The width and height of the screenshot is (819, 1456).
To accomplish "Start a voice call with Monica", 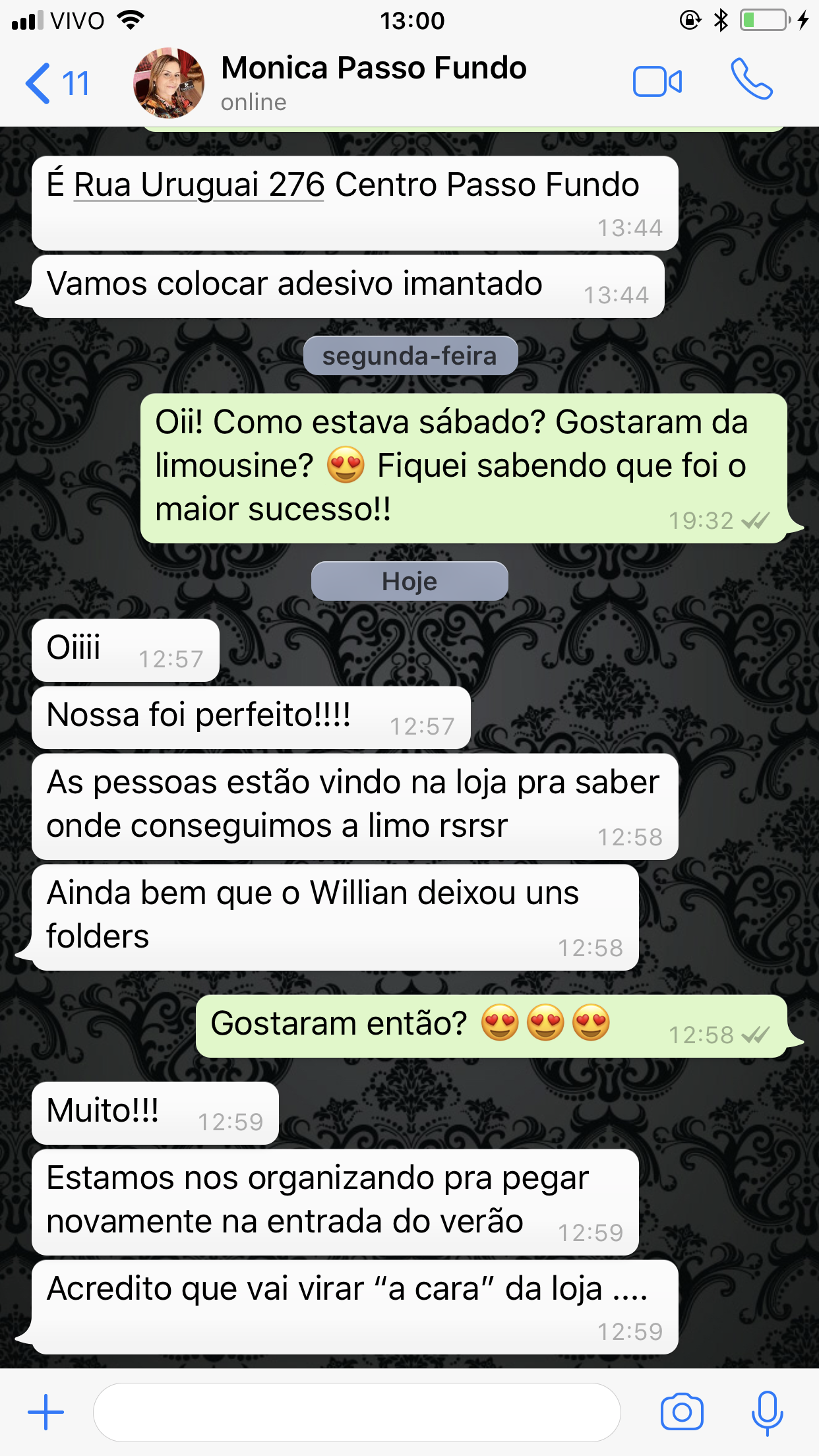I will [752, 82].
